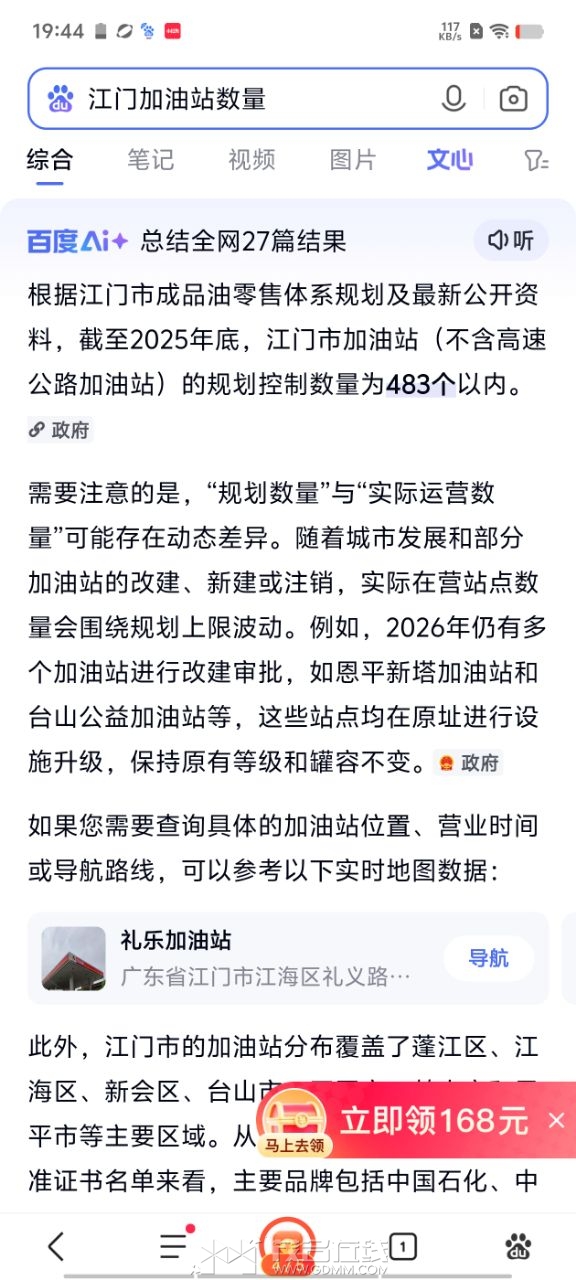Open the search filter icon
The image size is (576, 1280).
[537, 160]
